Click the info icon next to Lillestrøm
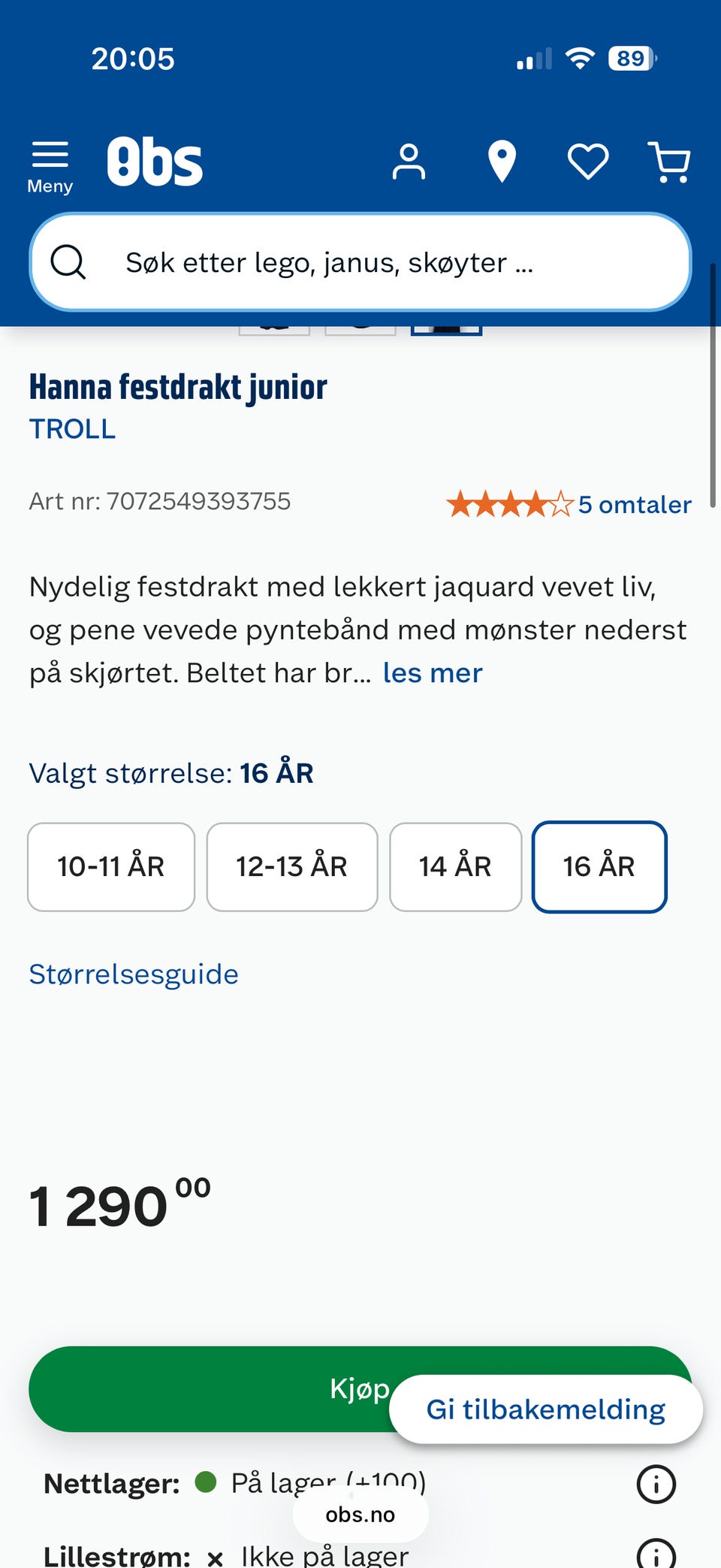 coord(655,1555)
